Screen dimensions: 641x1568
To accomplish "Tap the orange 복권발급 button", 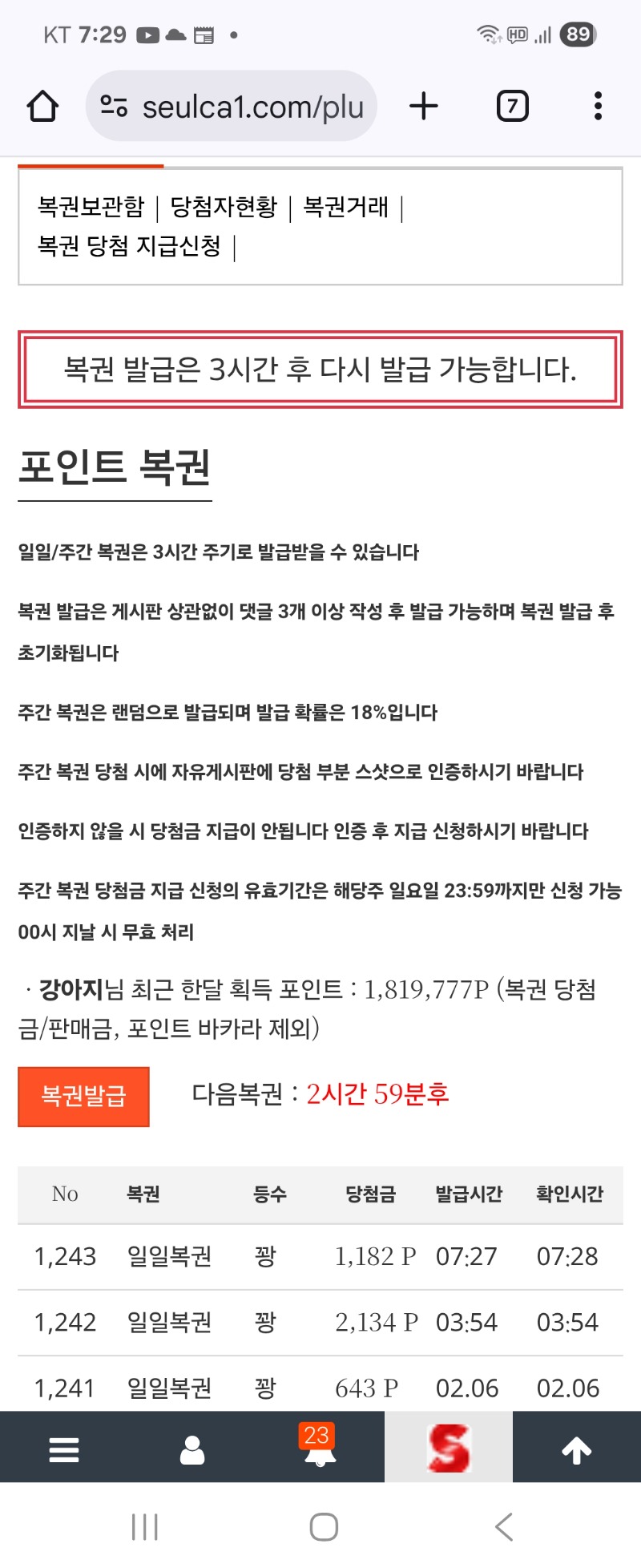I will click(x=84, y=1096).
